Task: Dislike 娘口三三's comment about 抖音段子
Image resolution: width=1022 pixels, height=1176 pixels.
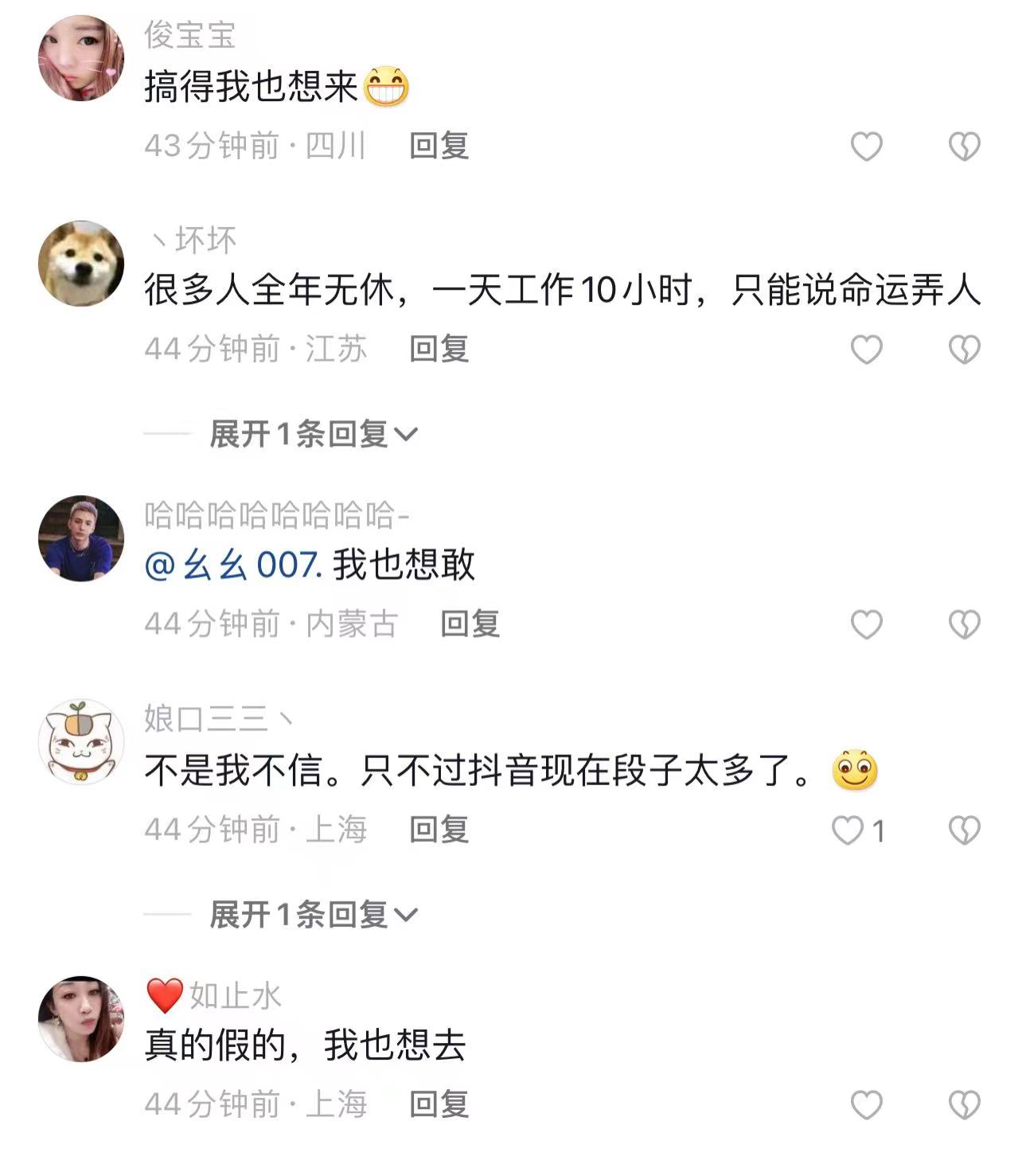Action: pos(964,830)
